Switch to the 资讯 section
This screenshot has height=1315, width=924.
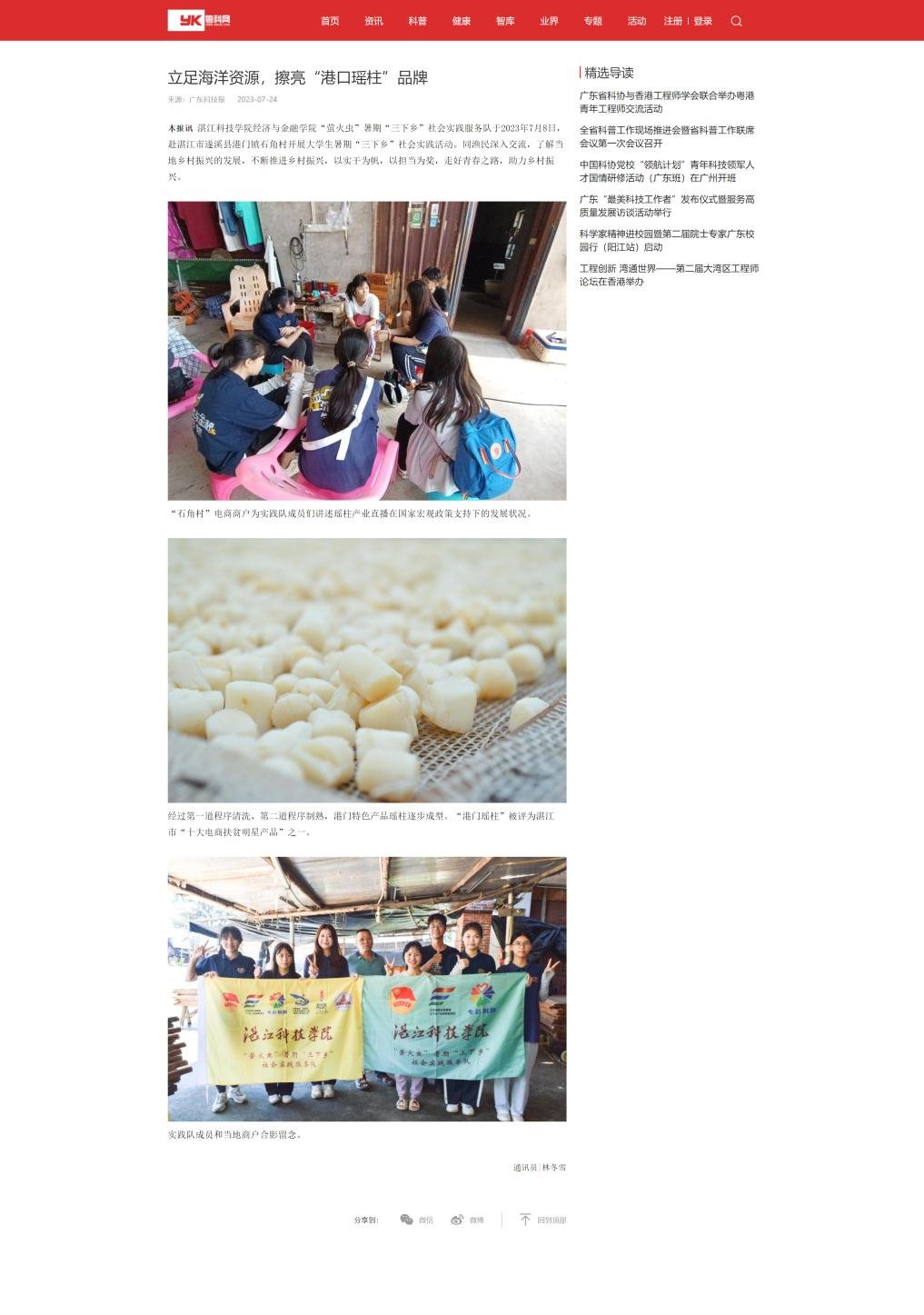click(373, 21)
